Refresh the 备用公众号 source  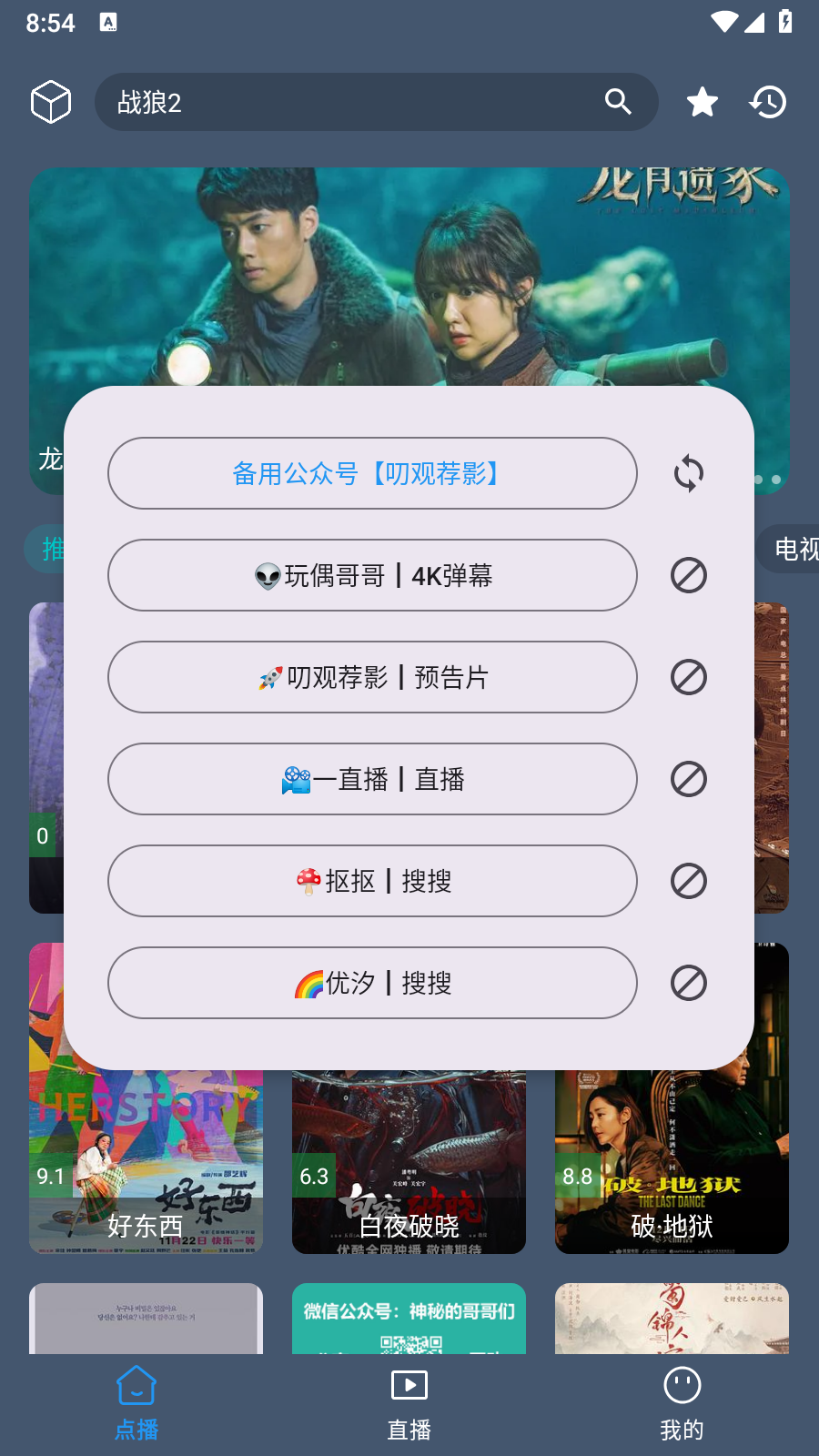pos(689,473)
